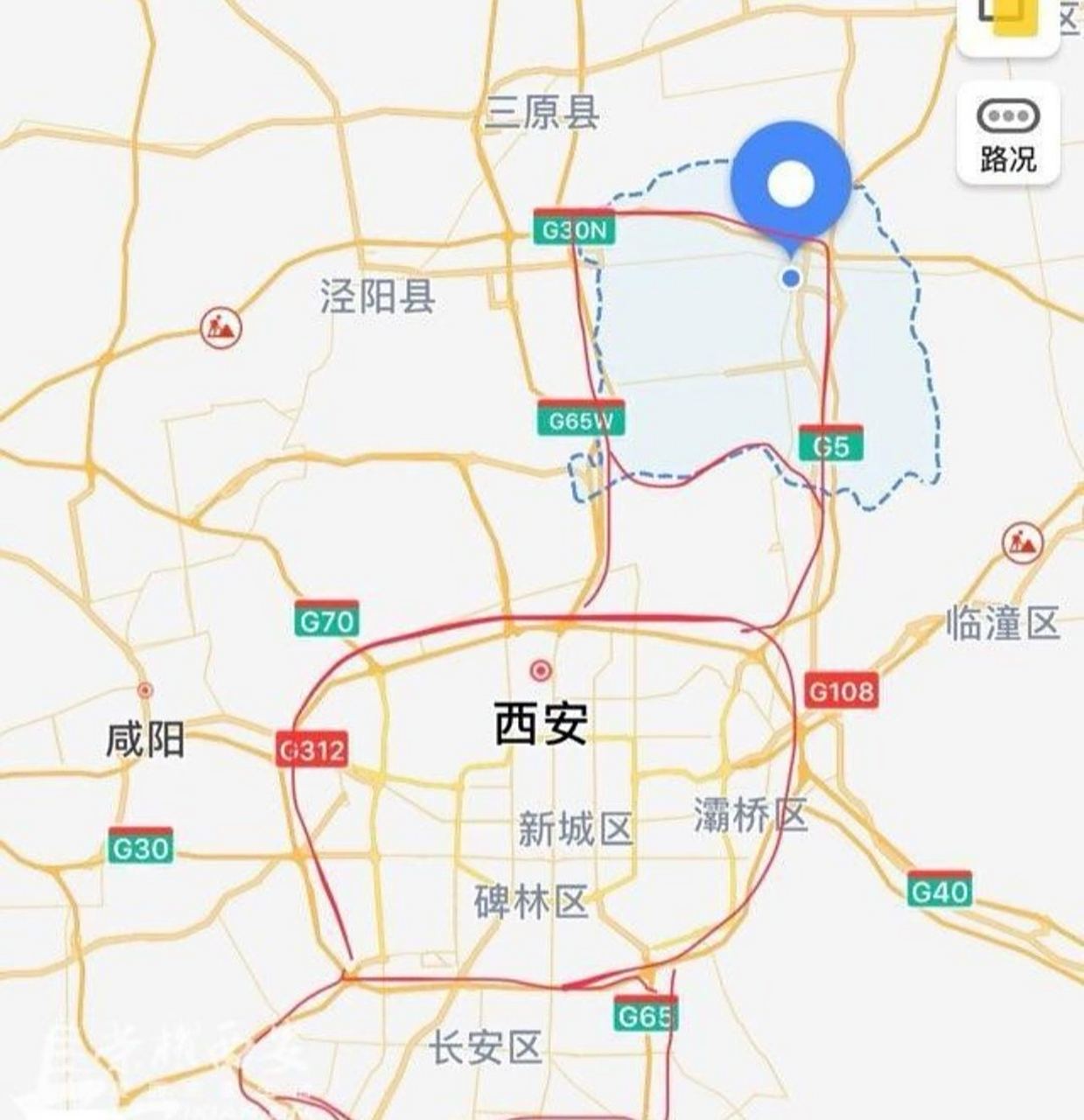
Task: Click the blue location pin marker
Action: (x=790, y=179)
